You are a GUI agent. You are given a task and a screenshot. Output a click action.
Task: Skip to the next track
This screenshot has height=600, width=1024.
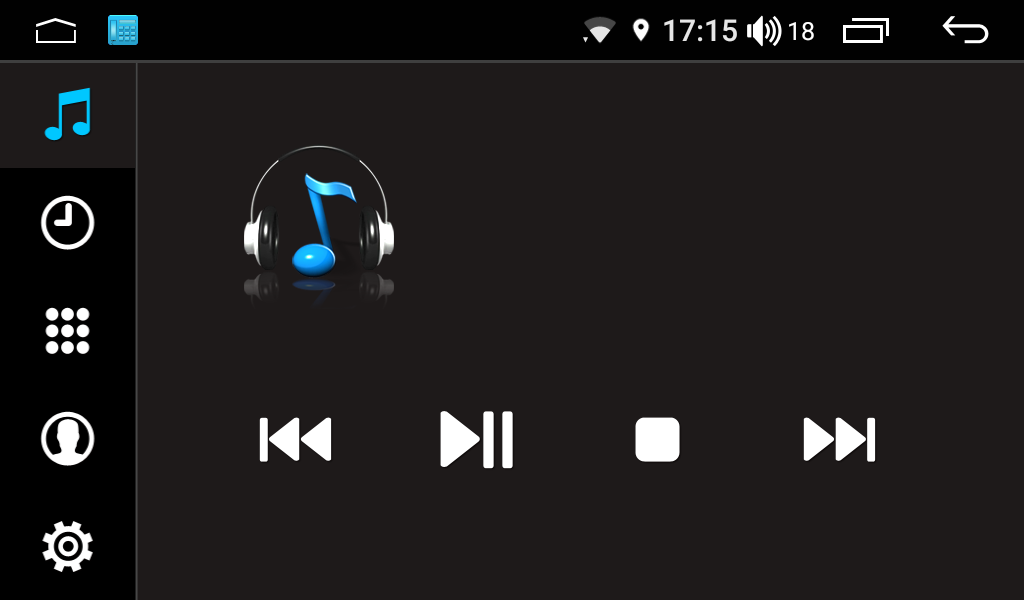pos(839,439)
